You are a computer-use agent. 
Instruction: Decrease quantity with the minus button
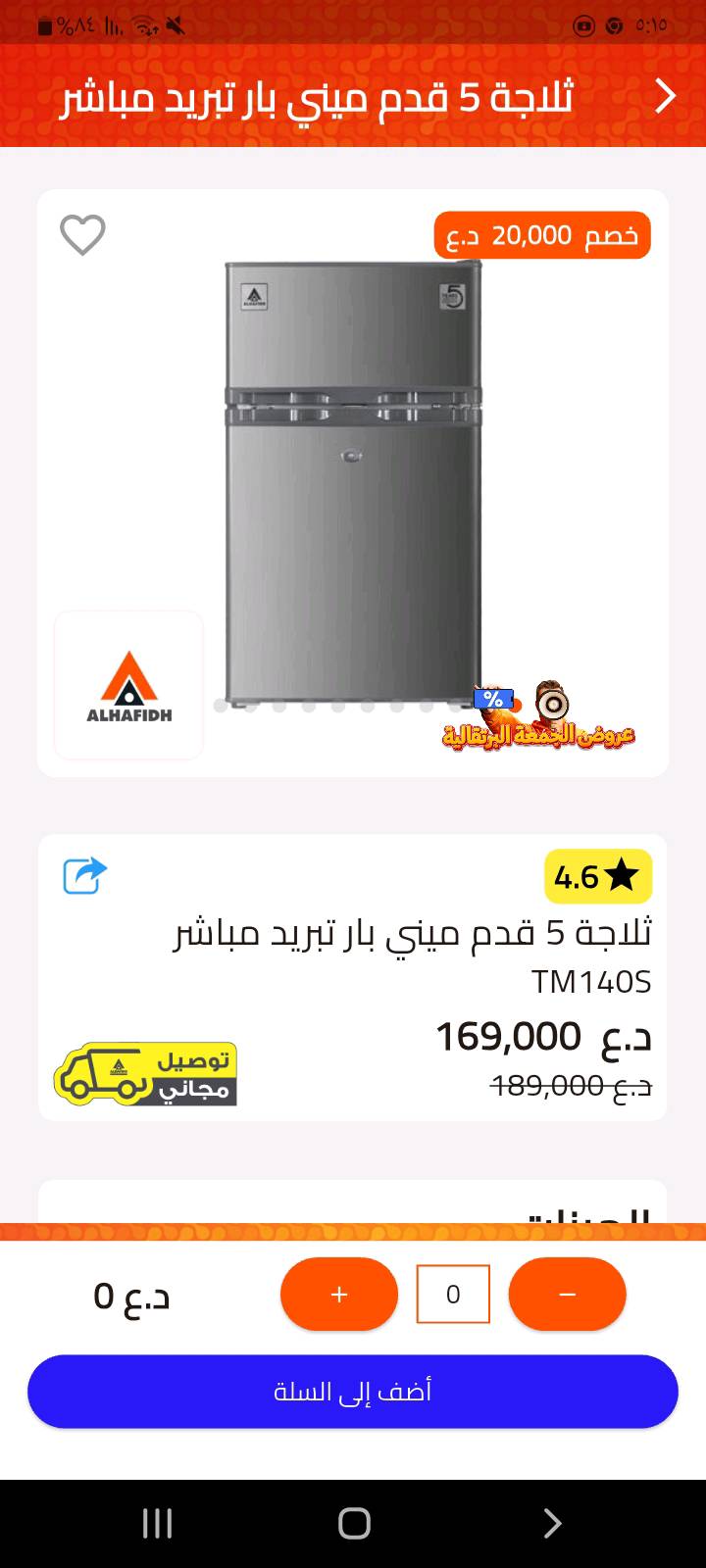pos(567,1295)
